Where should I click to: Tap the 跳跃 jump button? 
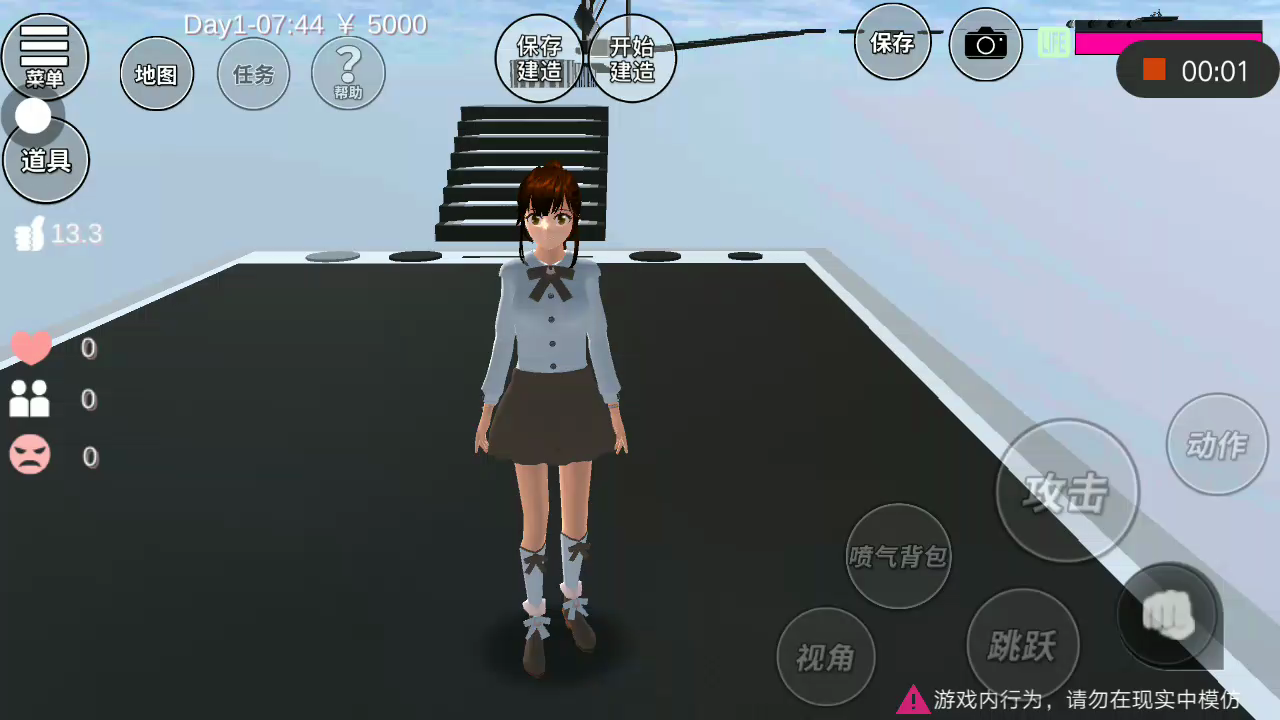(1022, 645)
